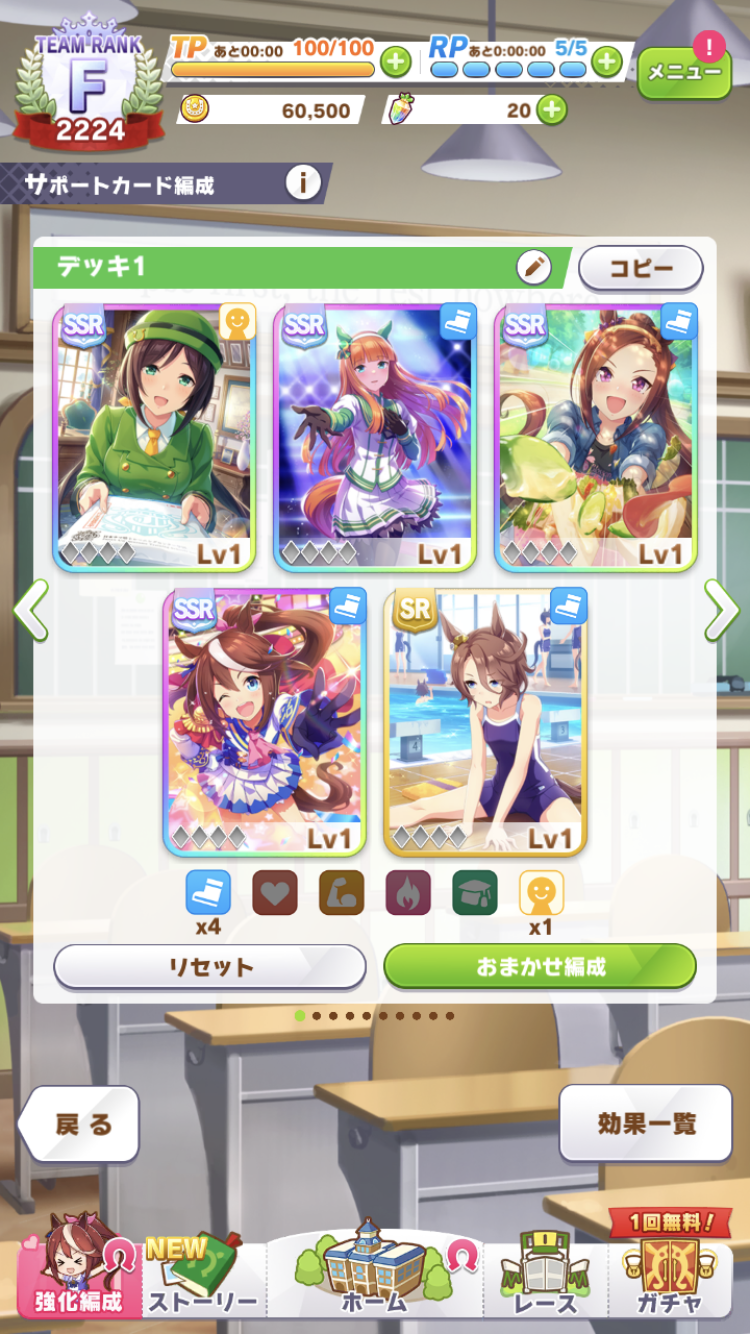Go to the next deck with right arrow

pos(720,610)
